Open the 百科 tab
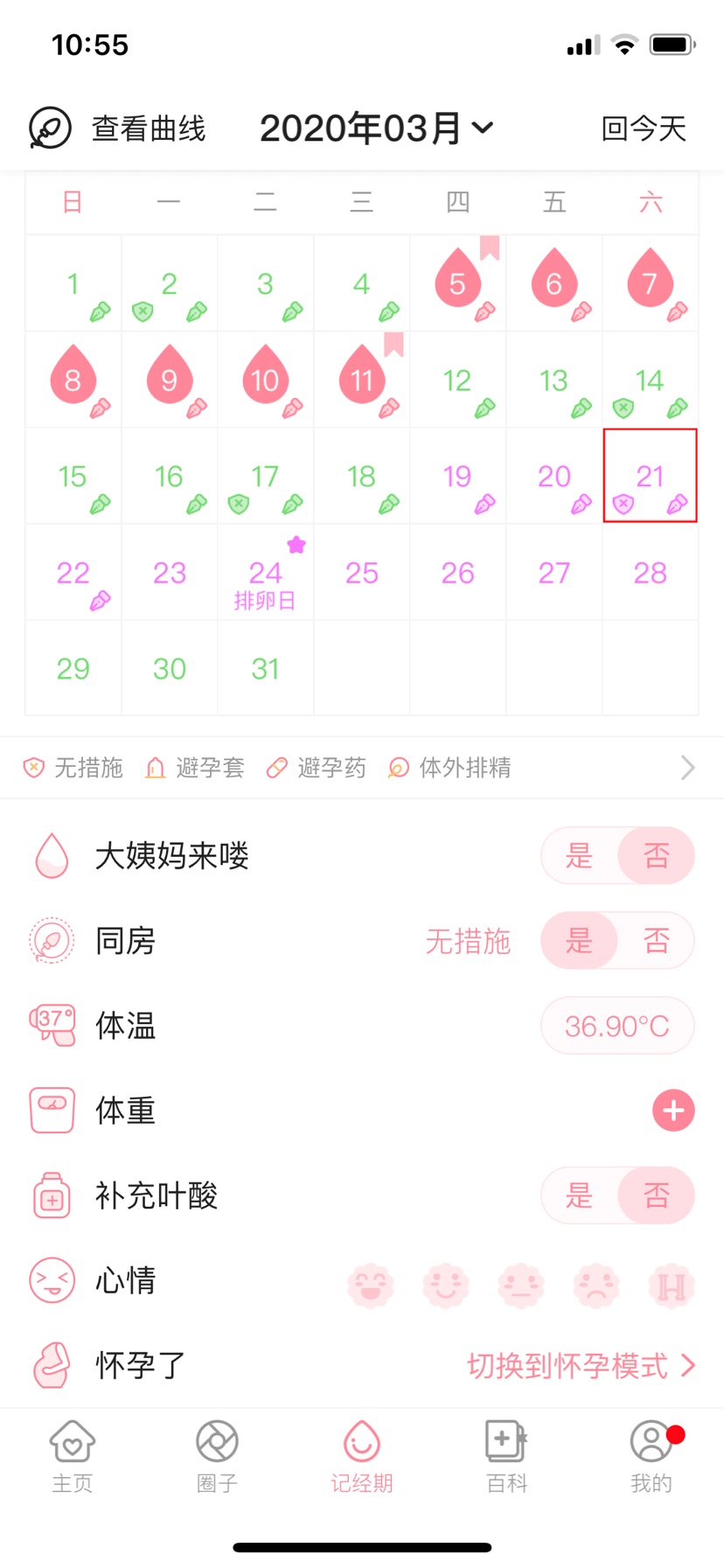The height and width of the screenshot is (1568, 724). pyautogui.click(x=506, y=1456)
